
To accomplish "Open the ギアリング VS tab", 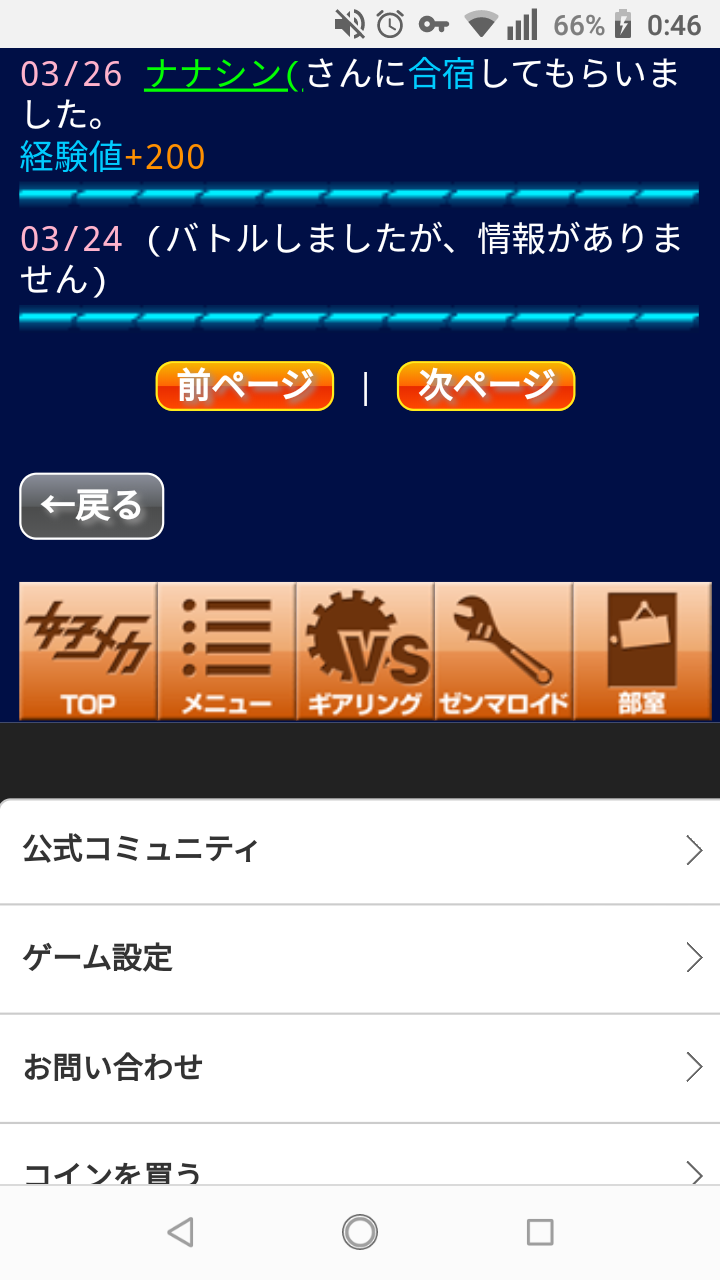I will (x=365, y=651).
